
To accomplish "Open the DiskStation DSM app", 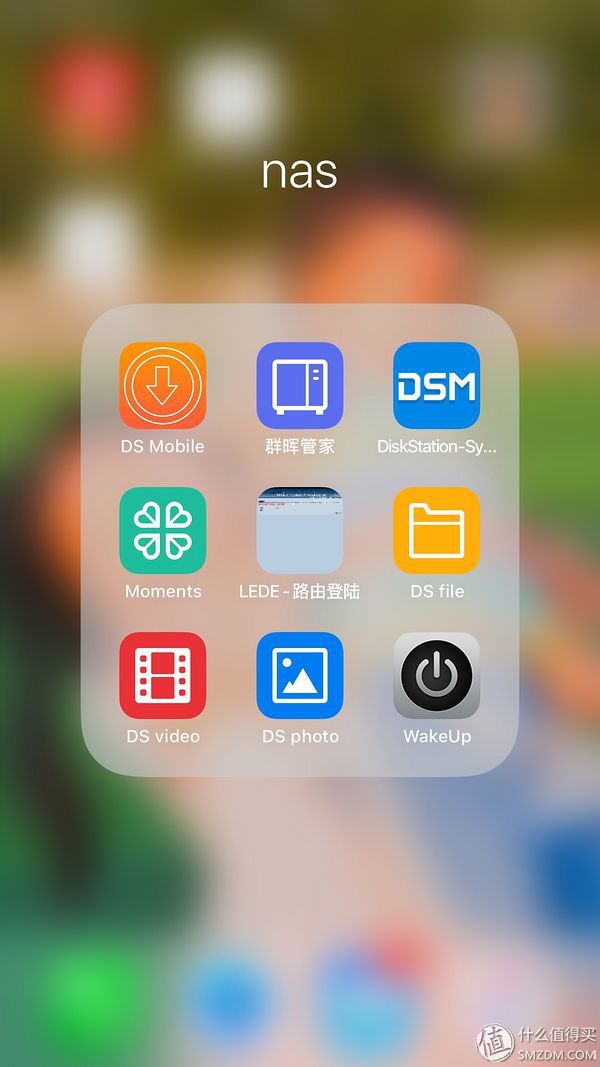I will 436,385.
